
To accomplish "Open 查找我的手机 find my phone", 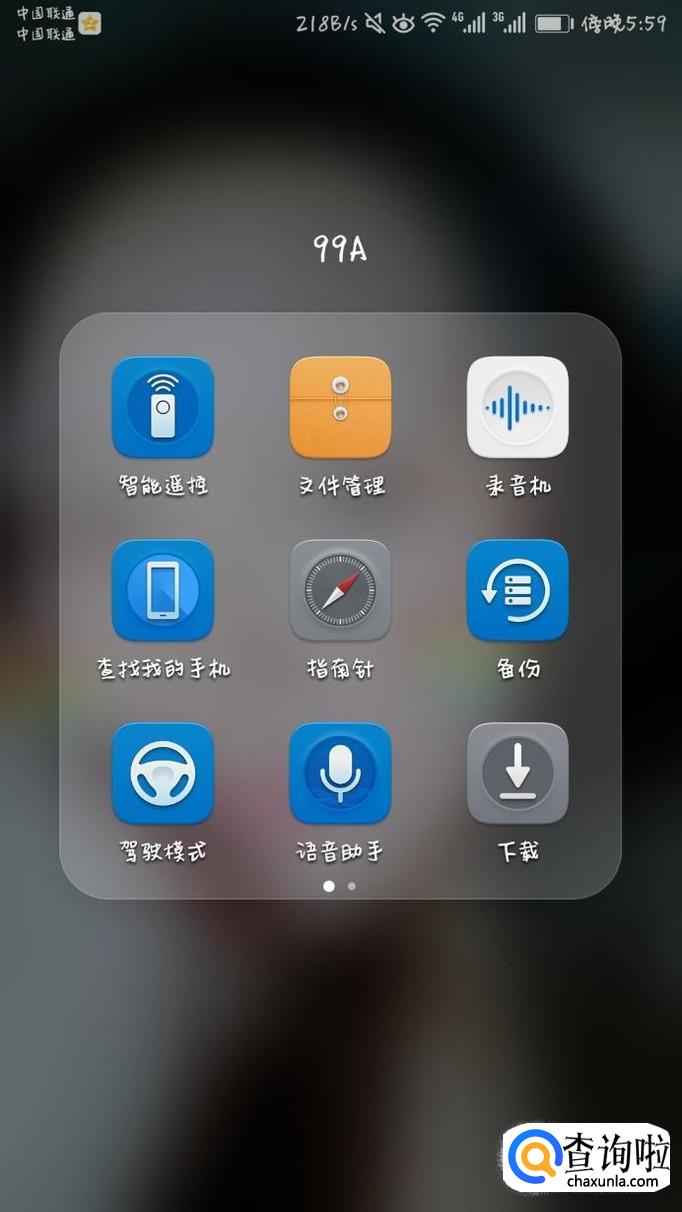I will tap(163, 590).
